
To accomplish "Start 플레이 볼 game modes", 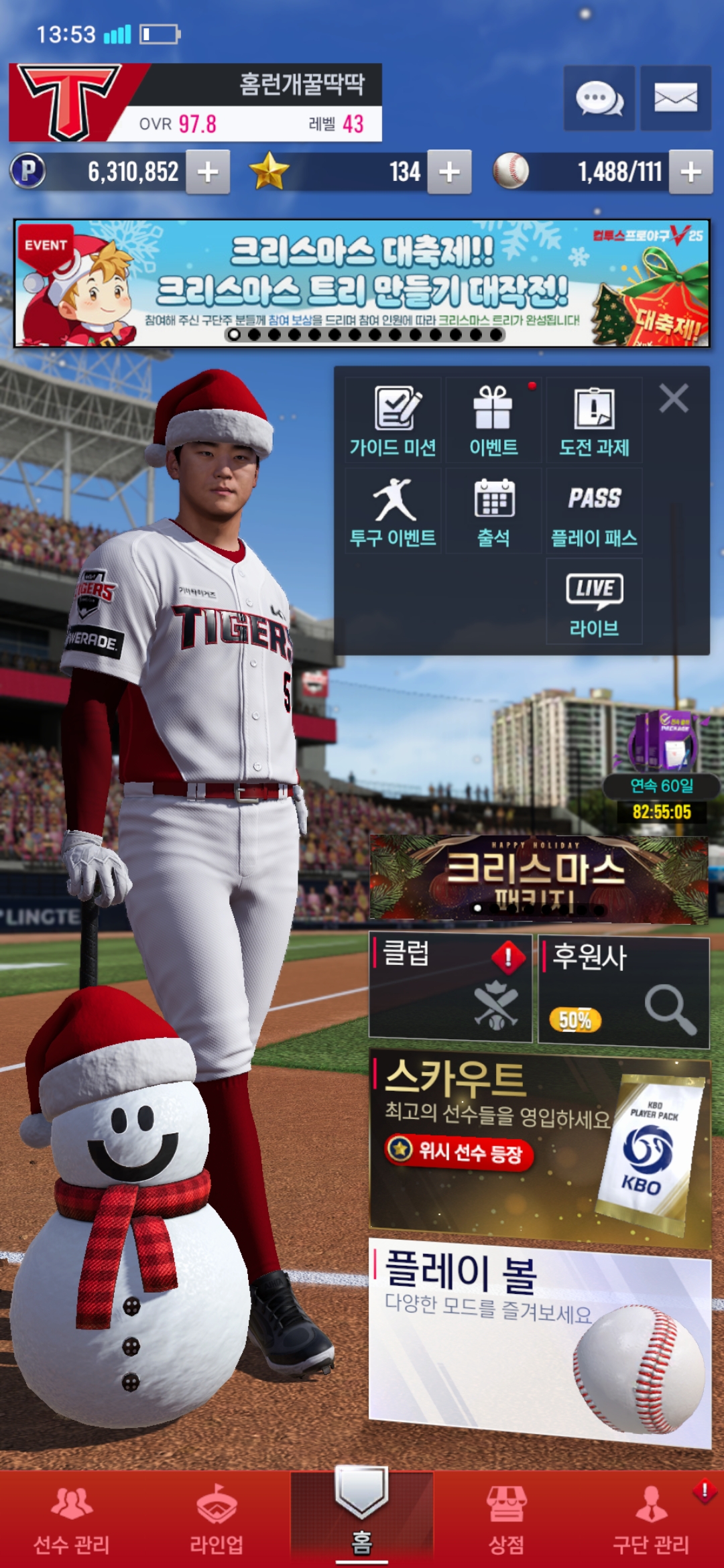I will (539, 1340).
